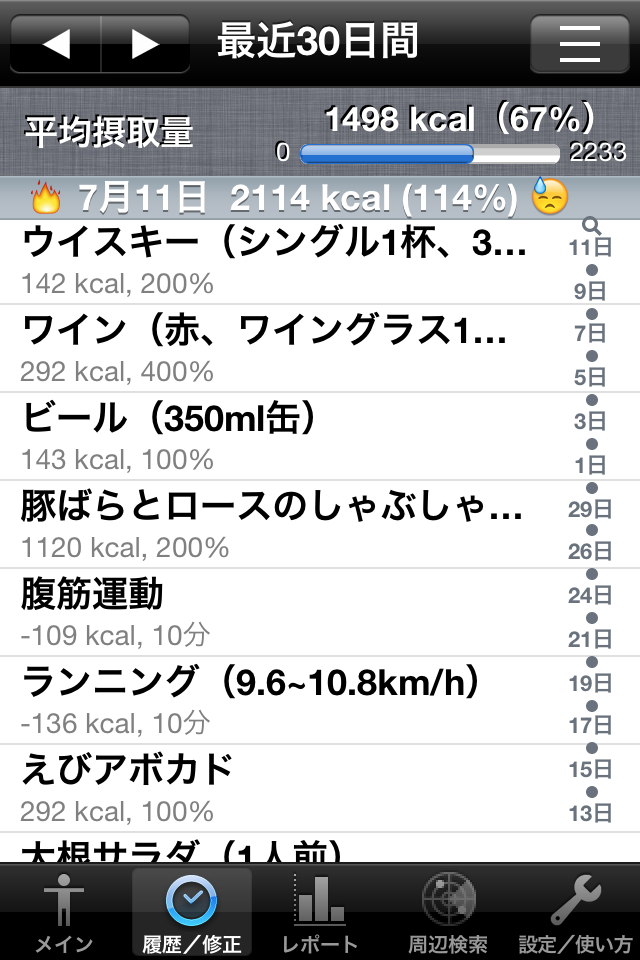The image size is (640, 960).
Task: Select the ランニング exercise entry
Action: click(x=282, y=701)
